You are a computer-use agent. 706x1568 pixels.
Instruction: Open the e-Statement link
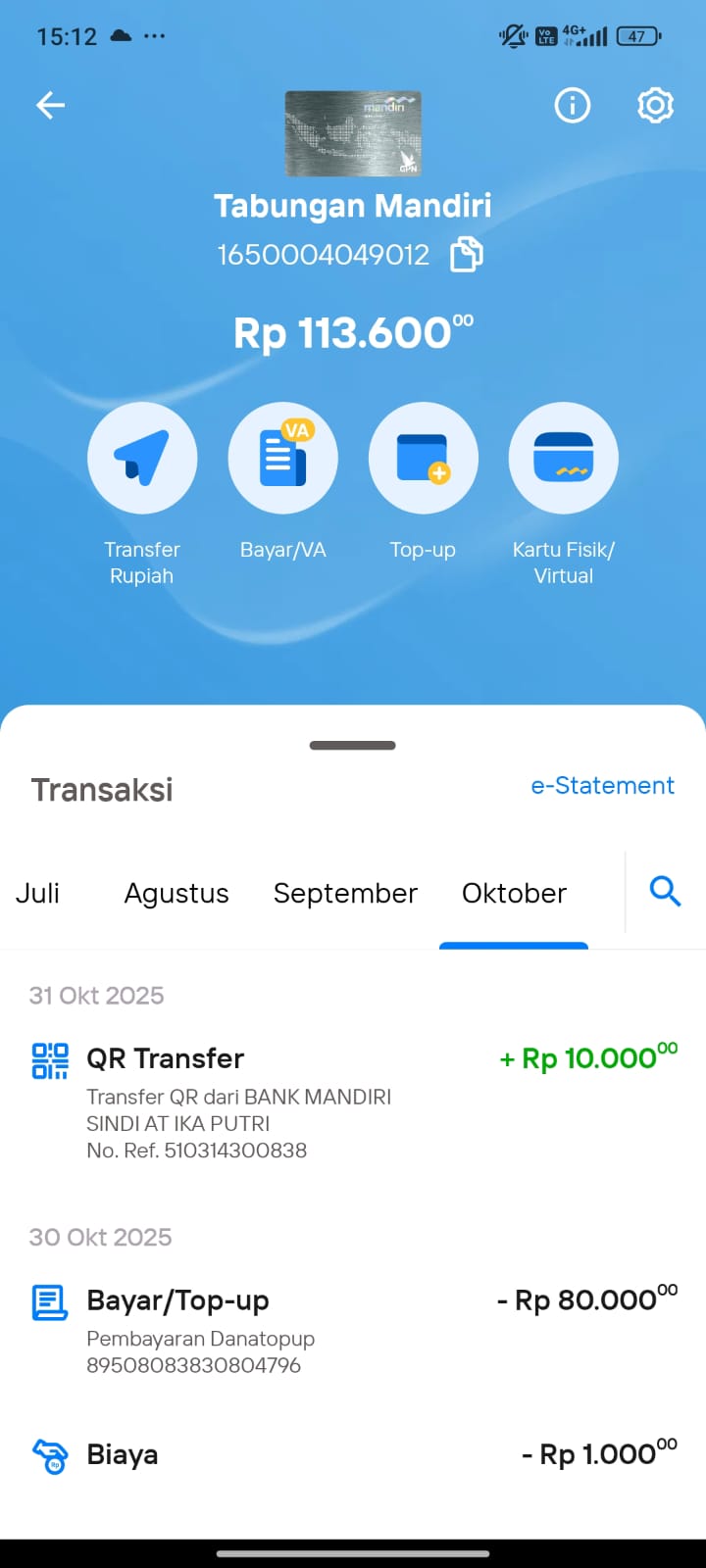pos(602,785)
